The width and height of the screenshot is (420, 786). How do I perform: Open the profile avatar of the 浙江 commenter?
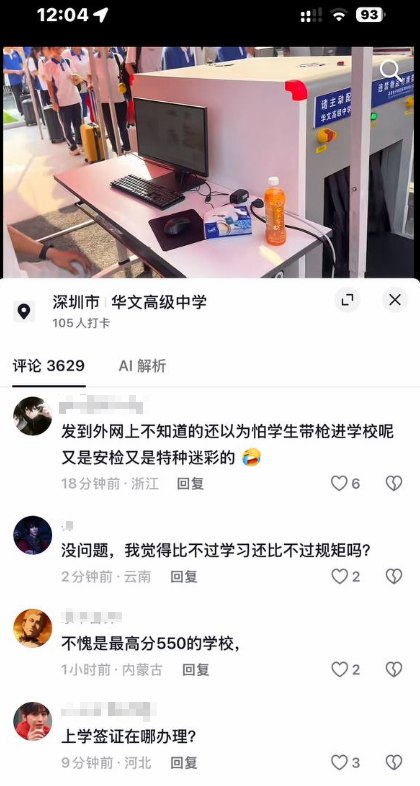32,416
